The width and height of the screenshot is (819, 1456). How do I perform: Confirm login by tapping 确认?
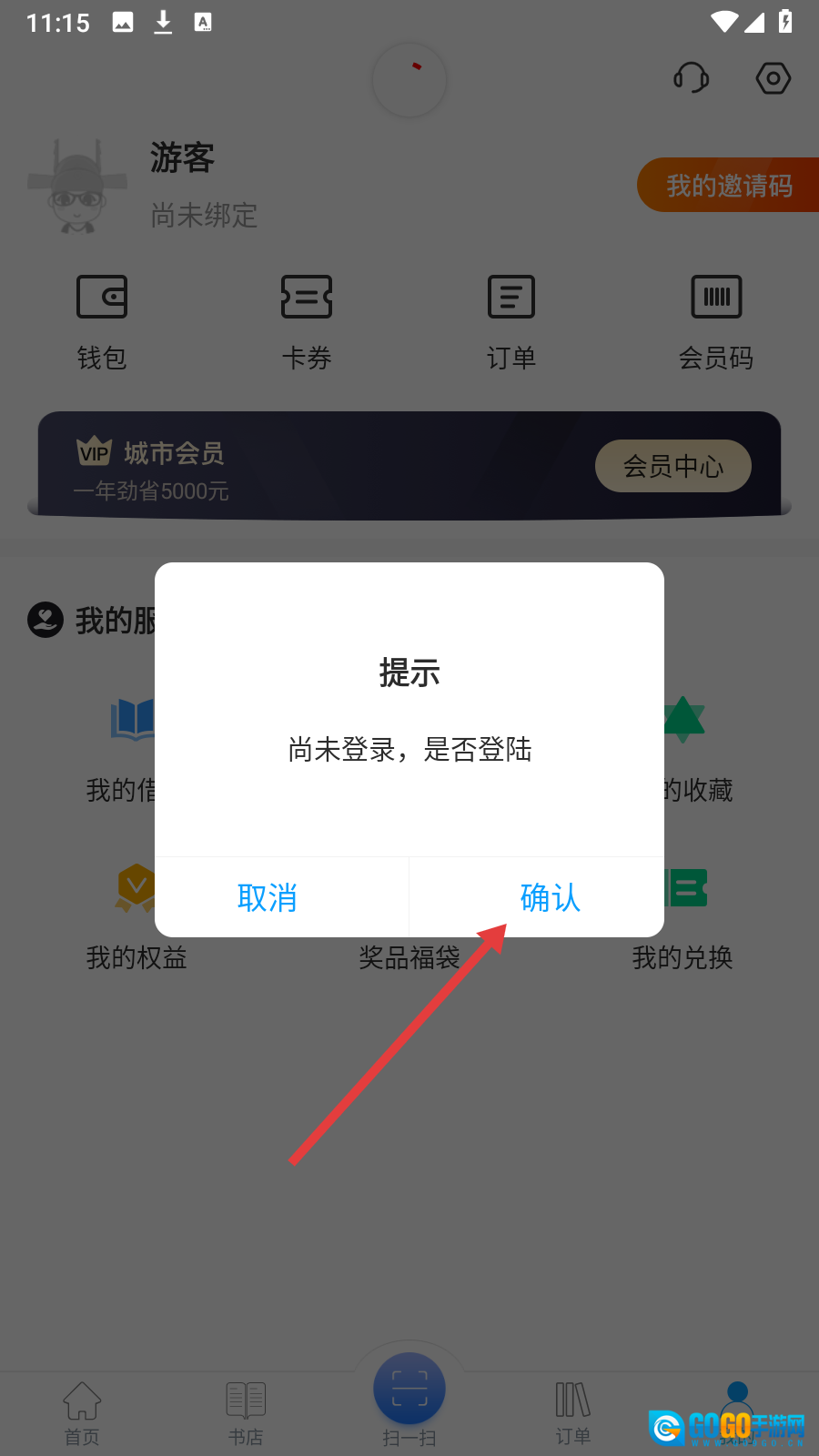click(550, 897)
